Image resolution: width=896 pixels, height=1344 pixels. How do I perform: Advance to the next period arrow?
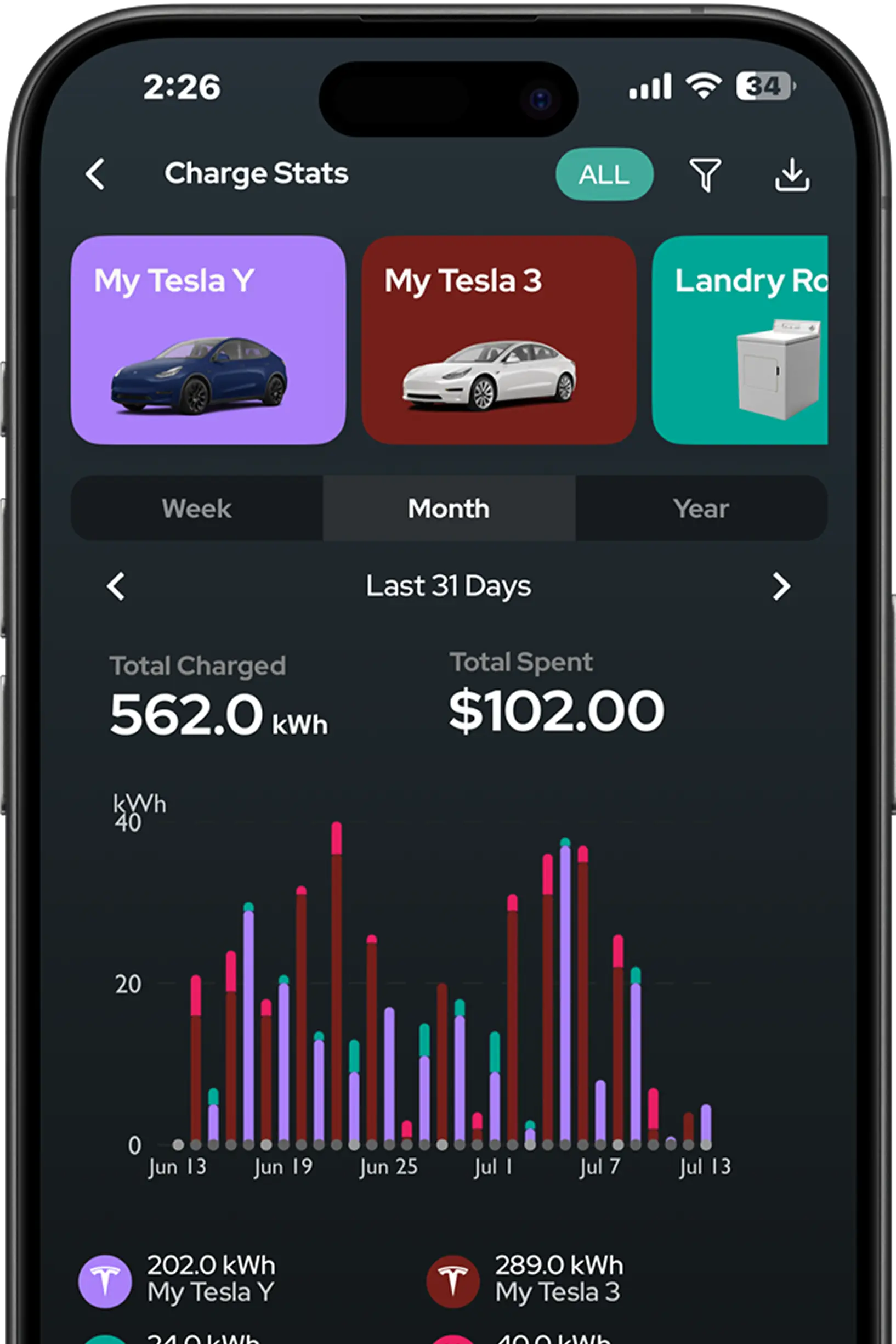tap(780, 586)
